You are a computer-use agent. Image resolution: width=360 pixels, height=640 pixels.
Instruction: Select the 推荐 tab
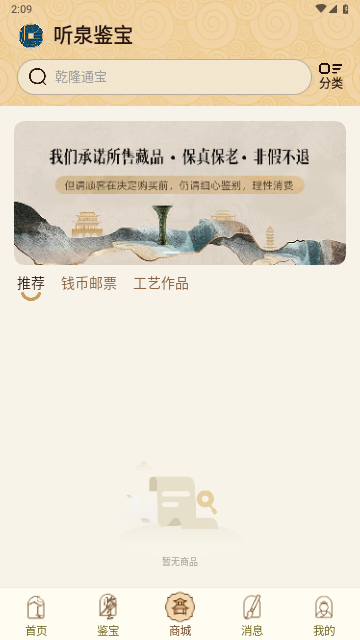pyautogui.click(x=31, y=284)
